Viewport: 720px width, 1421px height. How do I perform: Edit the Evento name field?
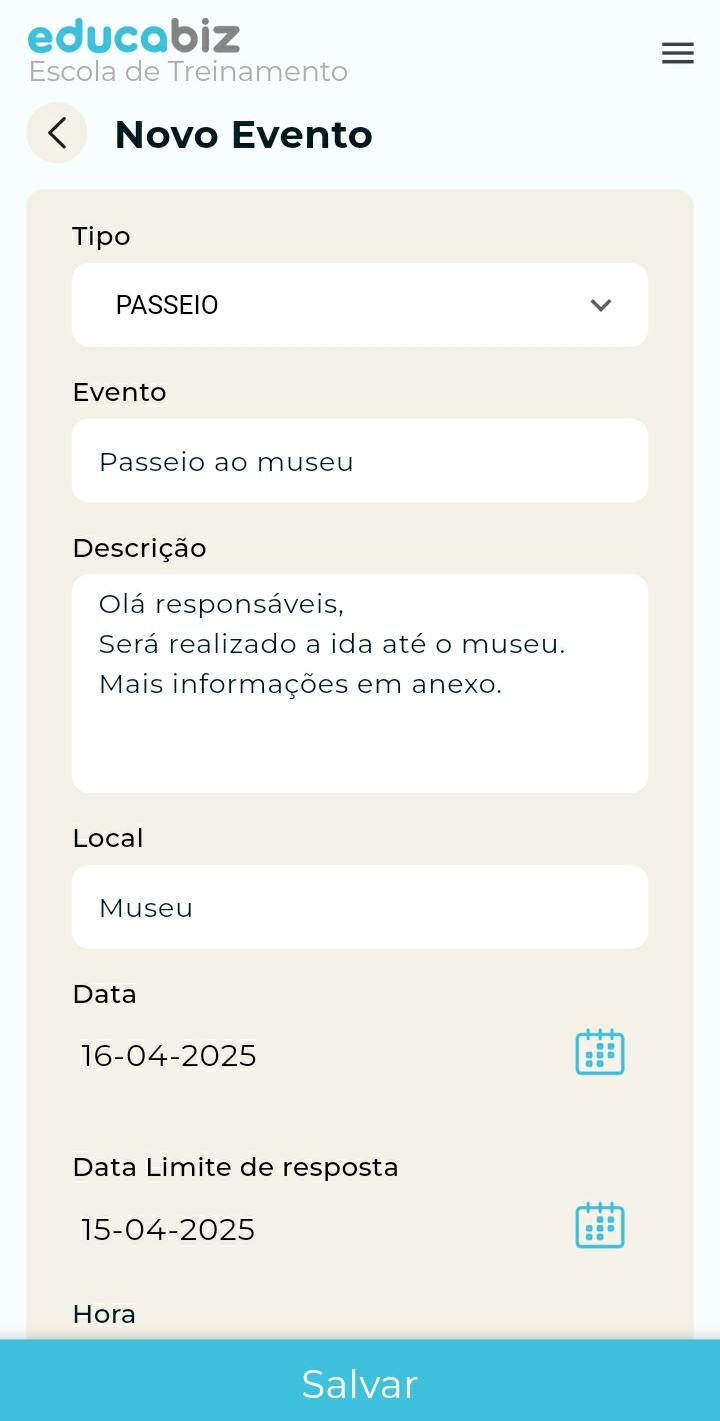click(x=360, y=461)
